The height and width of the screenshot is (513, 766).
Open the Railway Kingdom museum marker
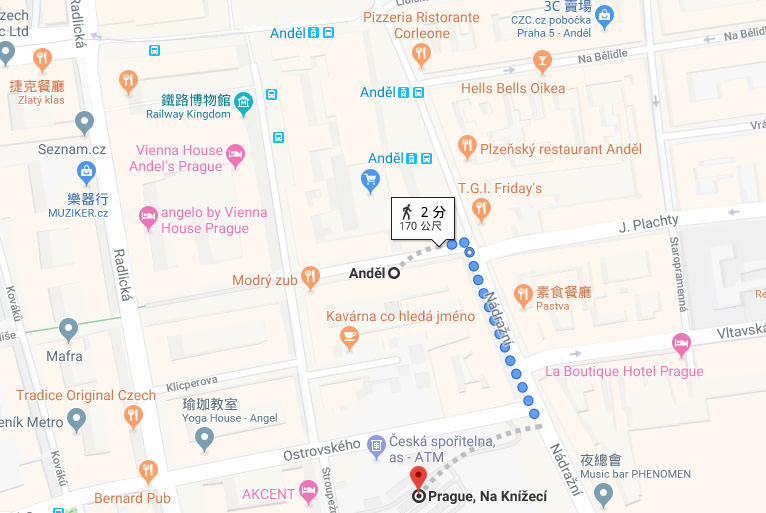244,101
